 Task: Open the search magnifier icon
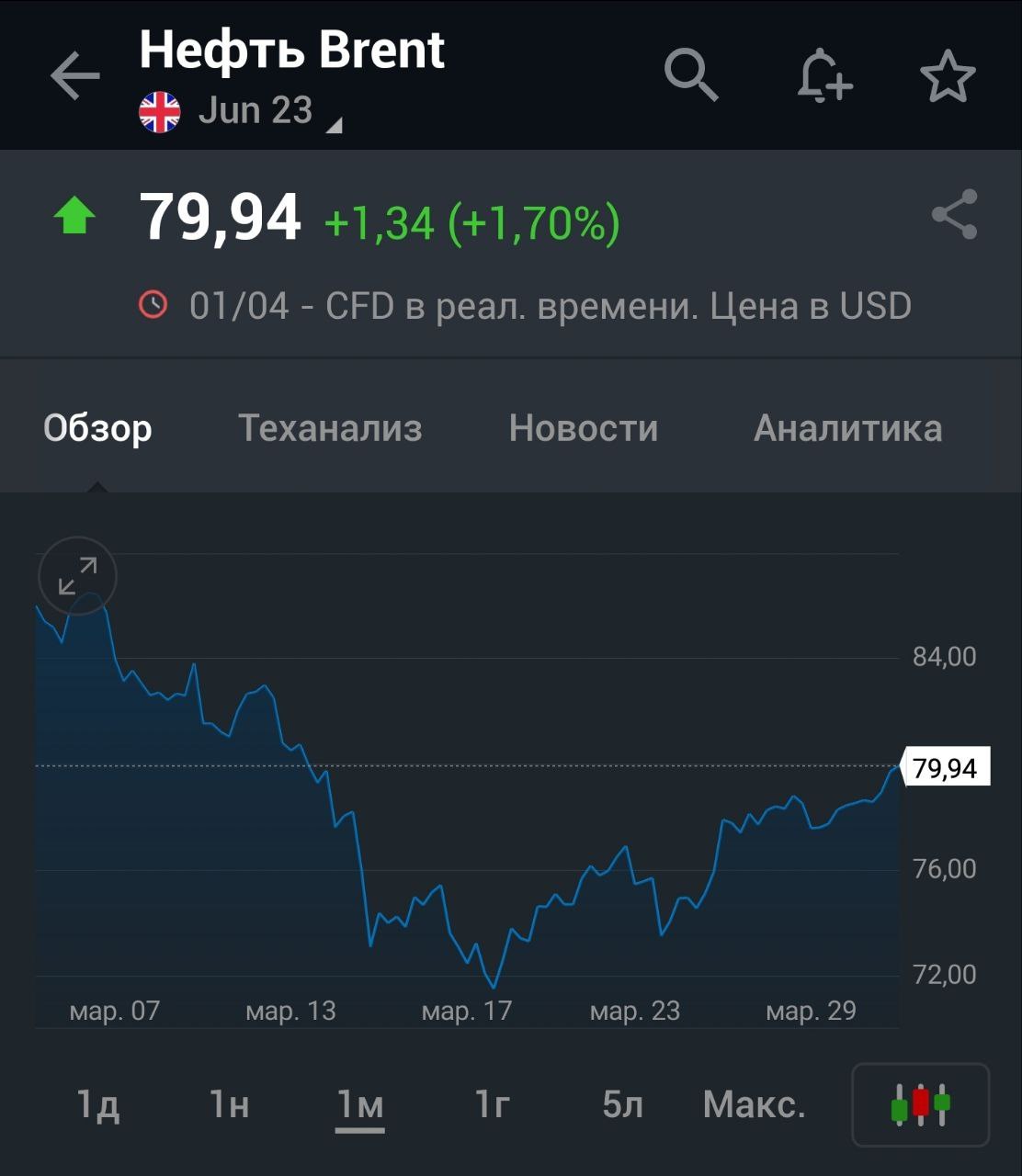691,74
